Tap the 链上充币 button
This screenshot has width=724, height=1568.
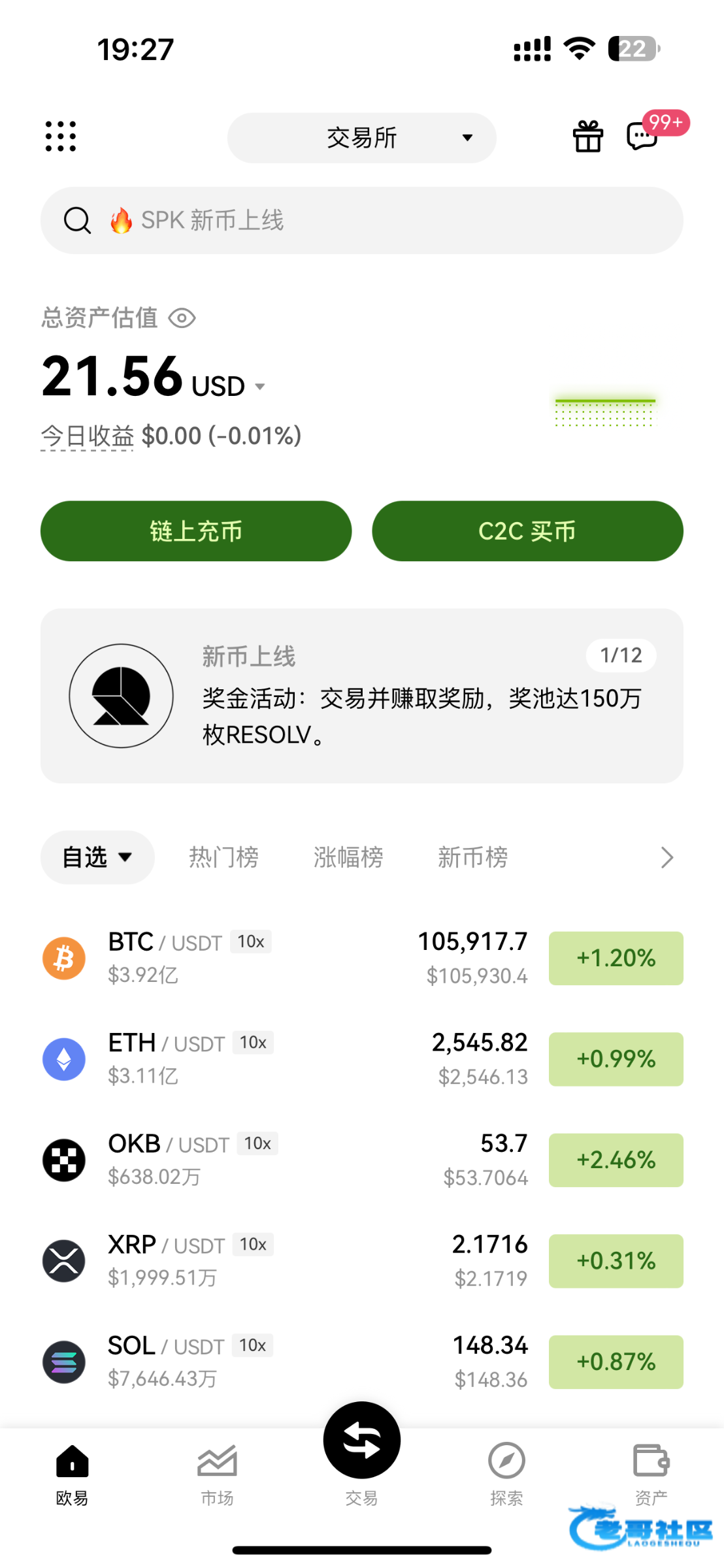pyautogui.click(x=196, y=531)
